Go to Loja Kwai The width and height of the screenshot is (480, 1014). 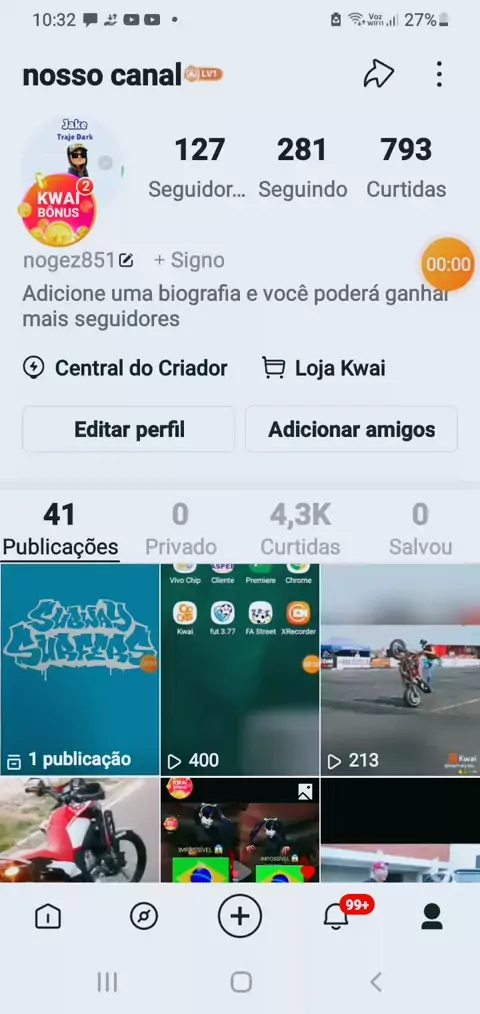pyautogui.click(x=323, y=368)
